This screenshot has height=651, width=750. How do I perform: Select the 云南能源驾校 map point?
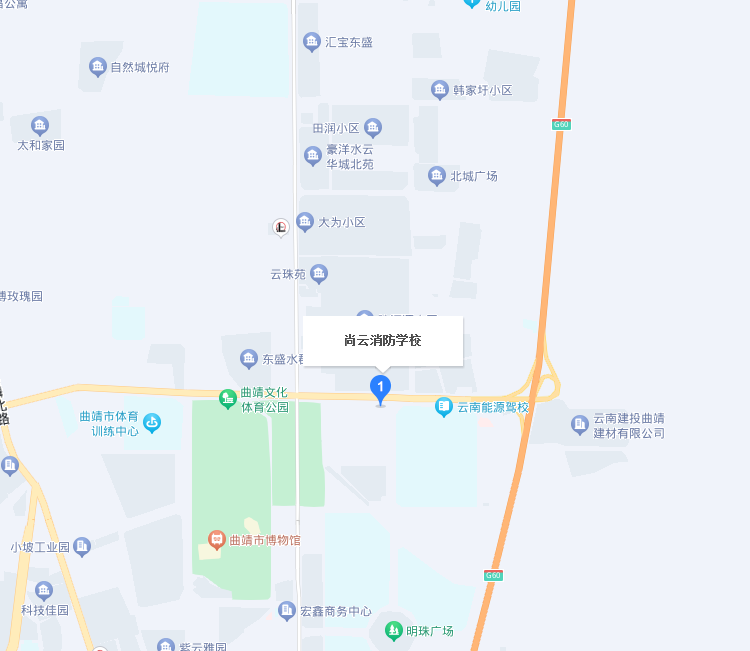coord(444,407)
